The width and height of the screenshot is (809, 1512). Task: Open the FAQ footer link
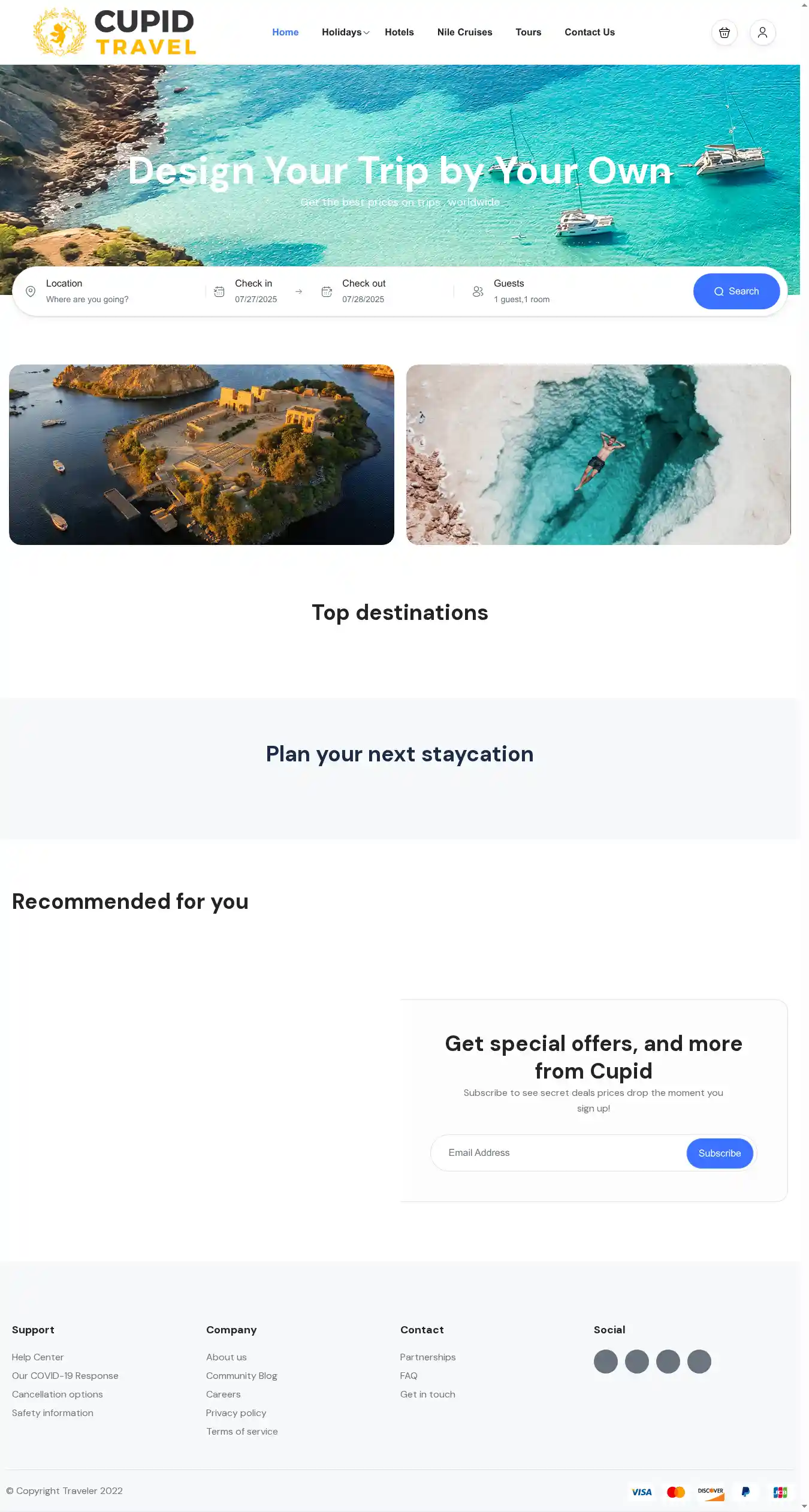pos(409,1375)
